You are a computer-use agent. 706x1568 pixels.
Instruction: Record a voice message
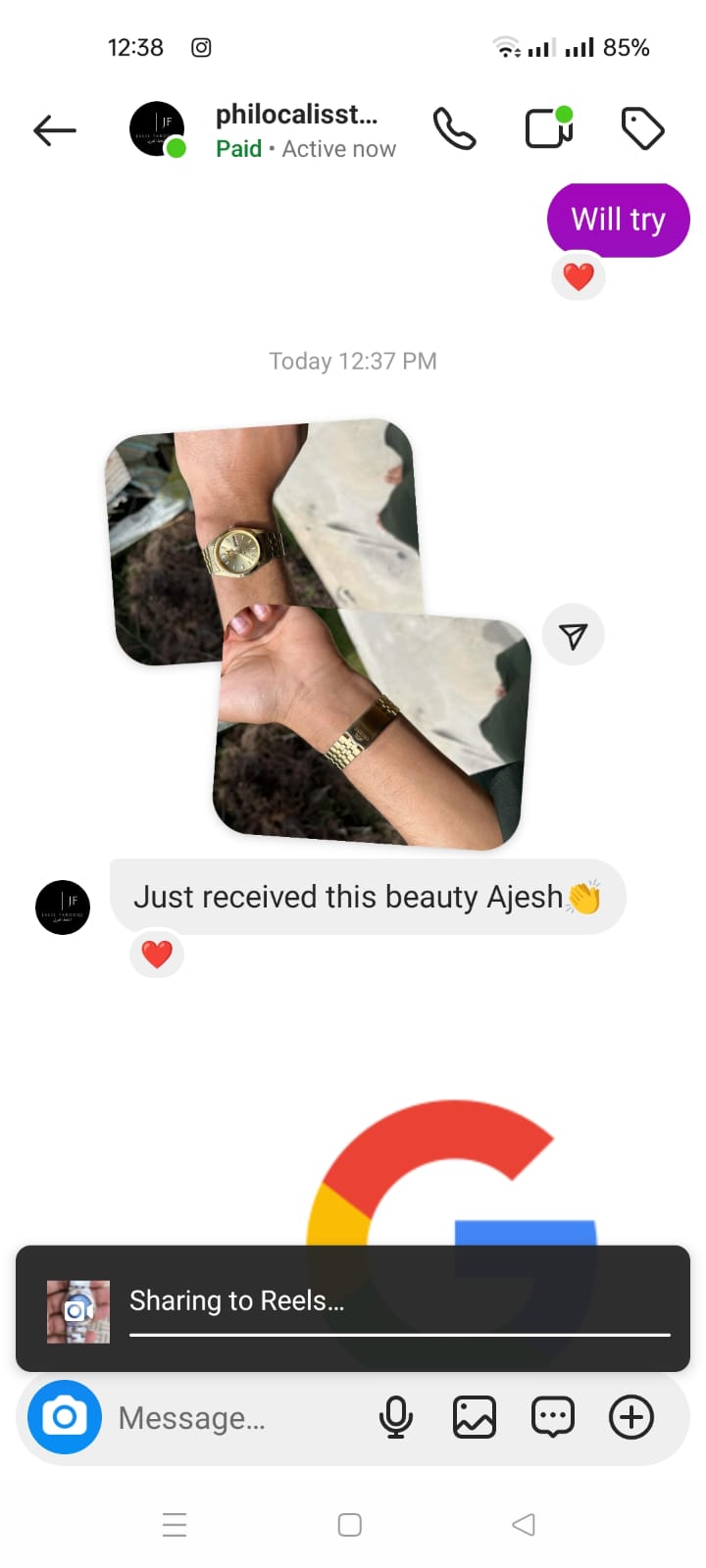(x=395, y=1417)
